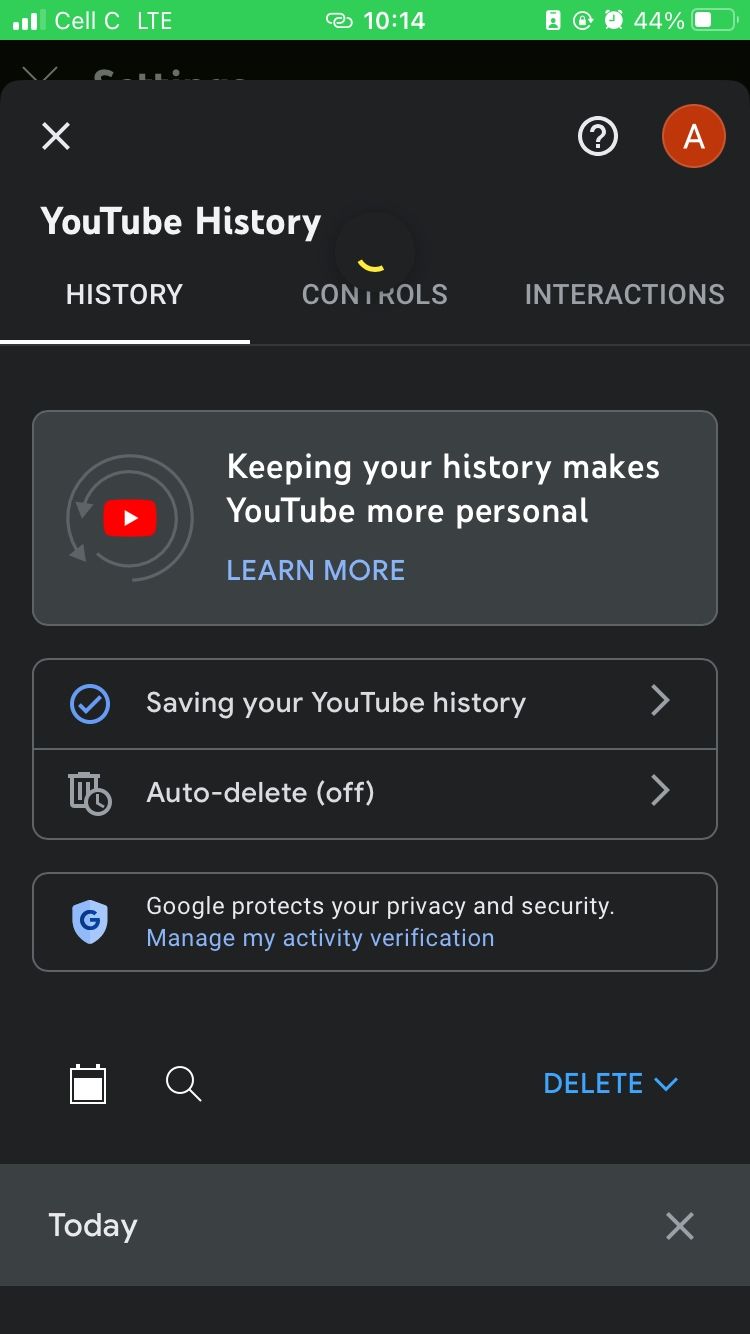Viewport: 750px width, 1334px height.
Task: Switch to the CONTROLS tab
Action: coord(375,293)
